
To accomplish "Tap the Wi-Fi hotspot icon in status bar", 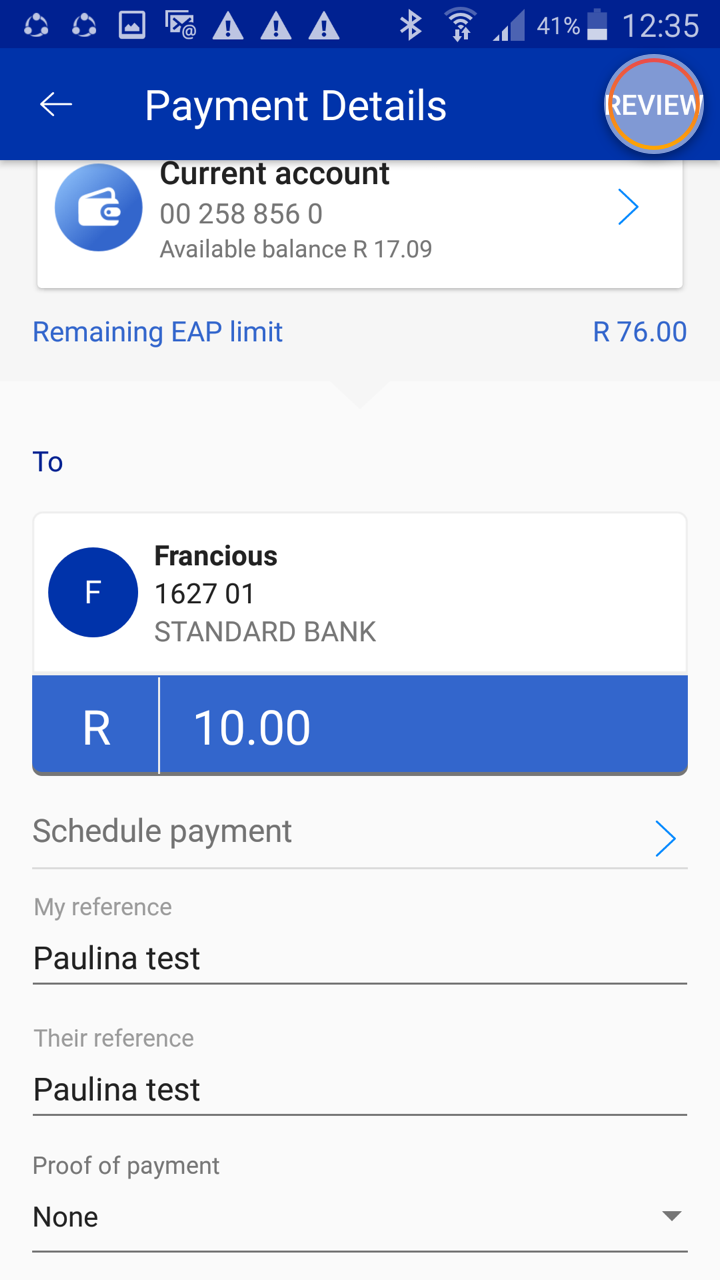I will pyautogui.click(x=461, y=24).
